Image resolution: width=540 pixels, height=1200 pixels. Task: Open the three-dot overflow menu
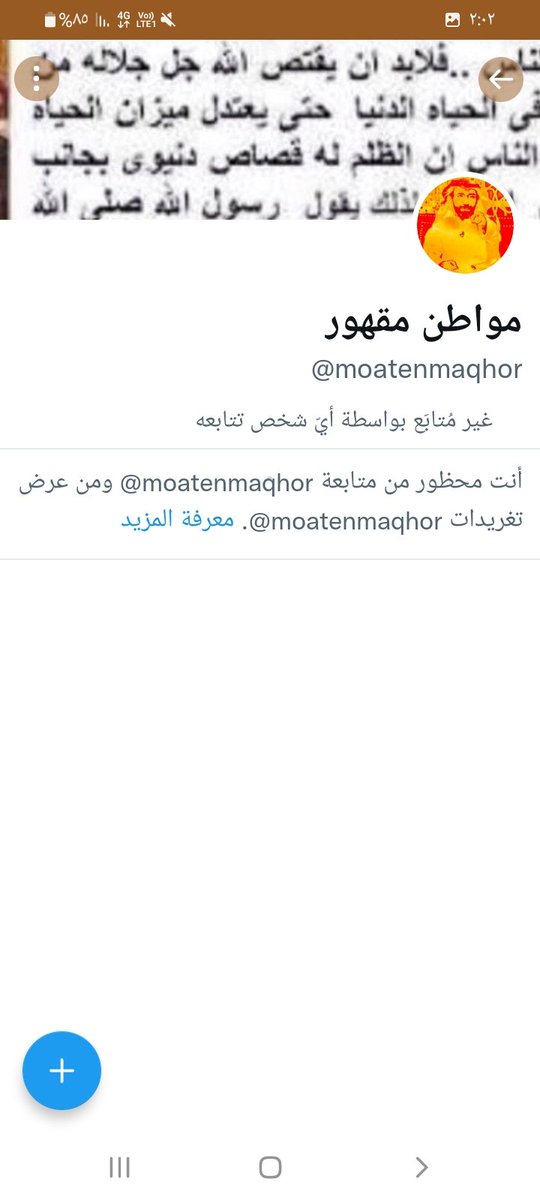[37, 79]
